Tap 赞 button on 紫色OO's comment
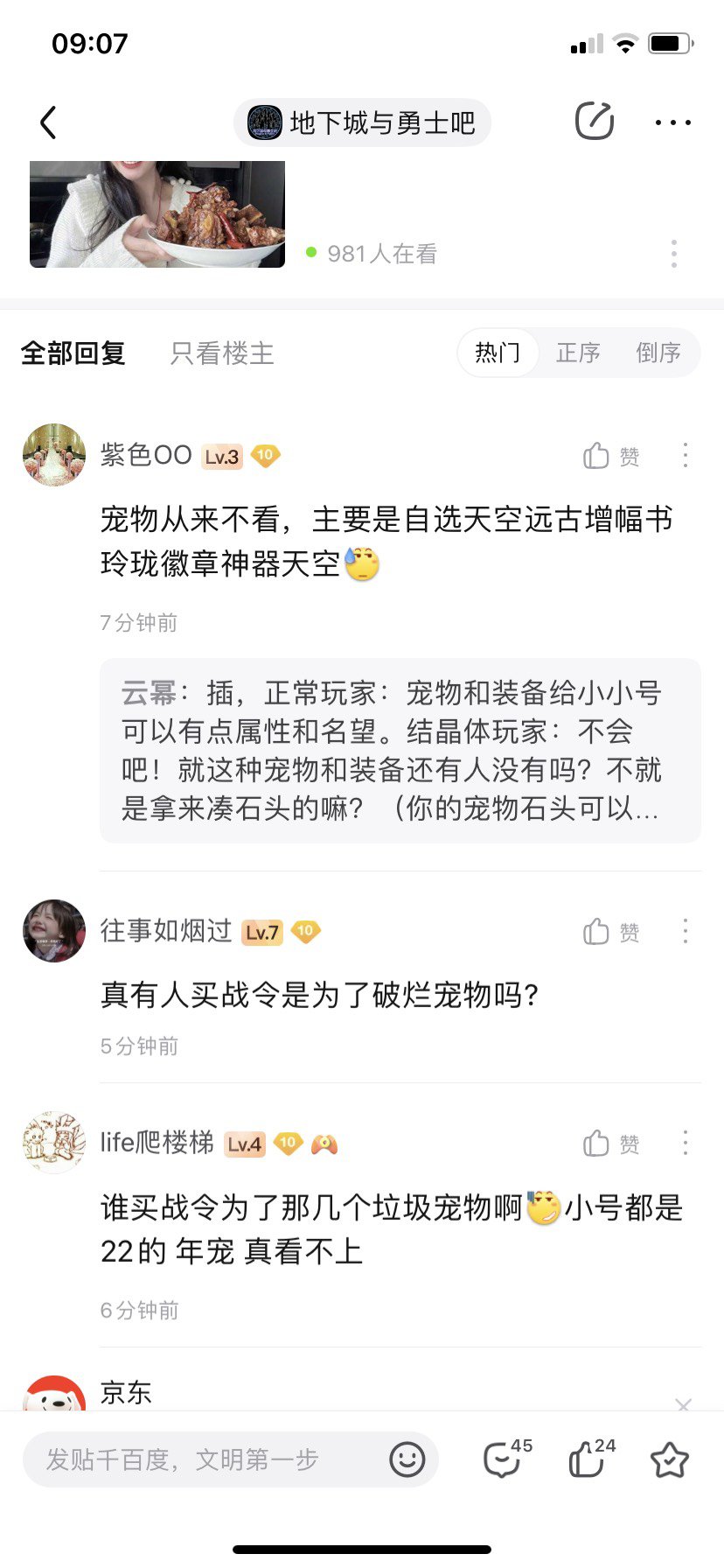The height and width of the screenshot is (1568, 724). tap(609, 456)
